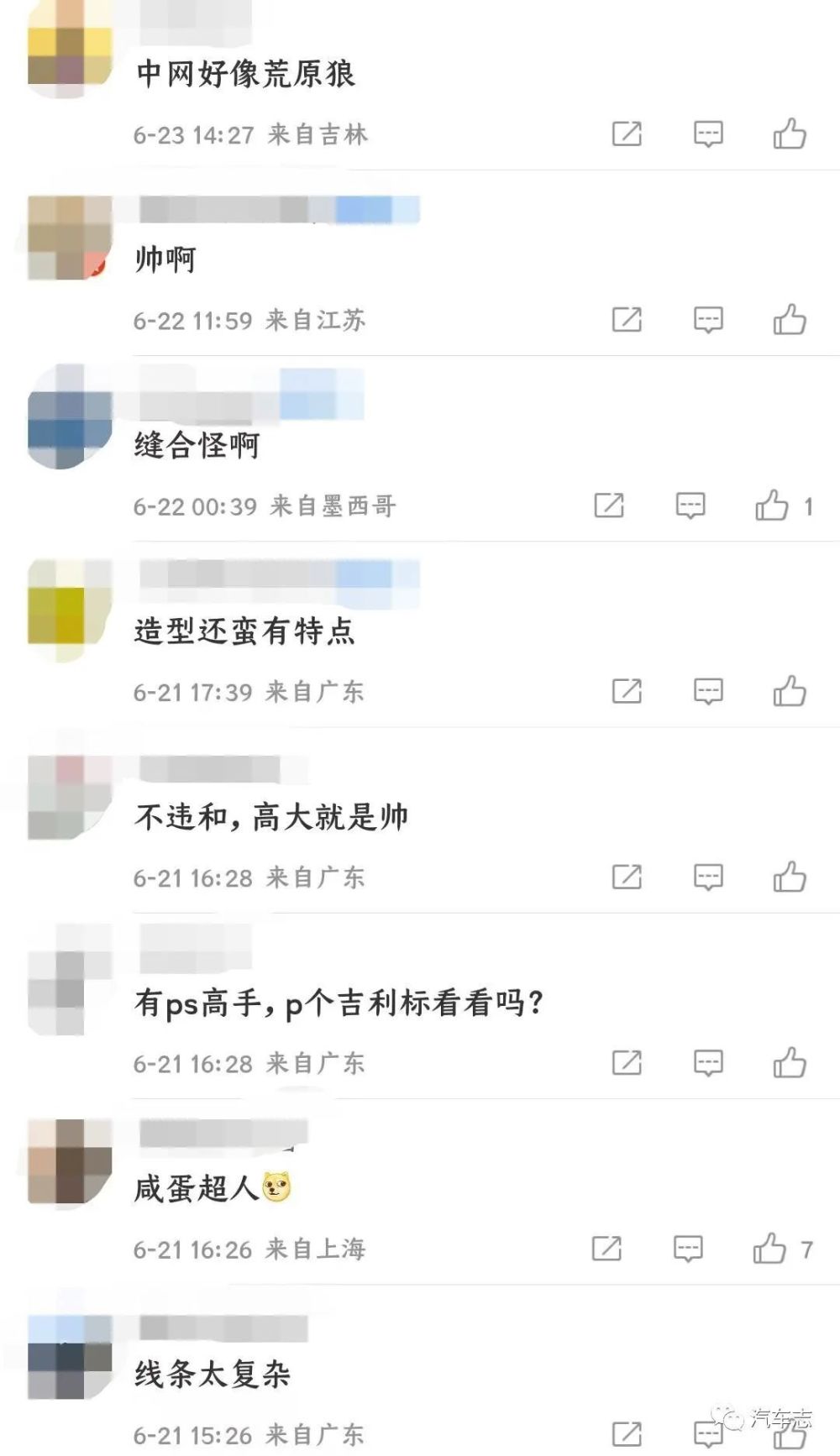
Task: Repost the comment 中网好像荒原狼
Action: tap(627, 134)
